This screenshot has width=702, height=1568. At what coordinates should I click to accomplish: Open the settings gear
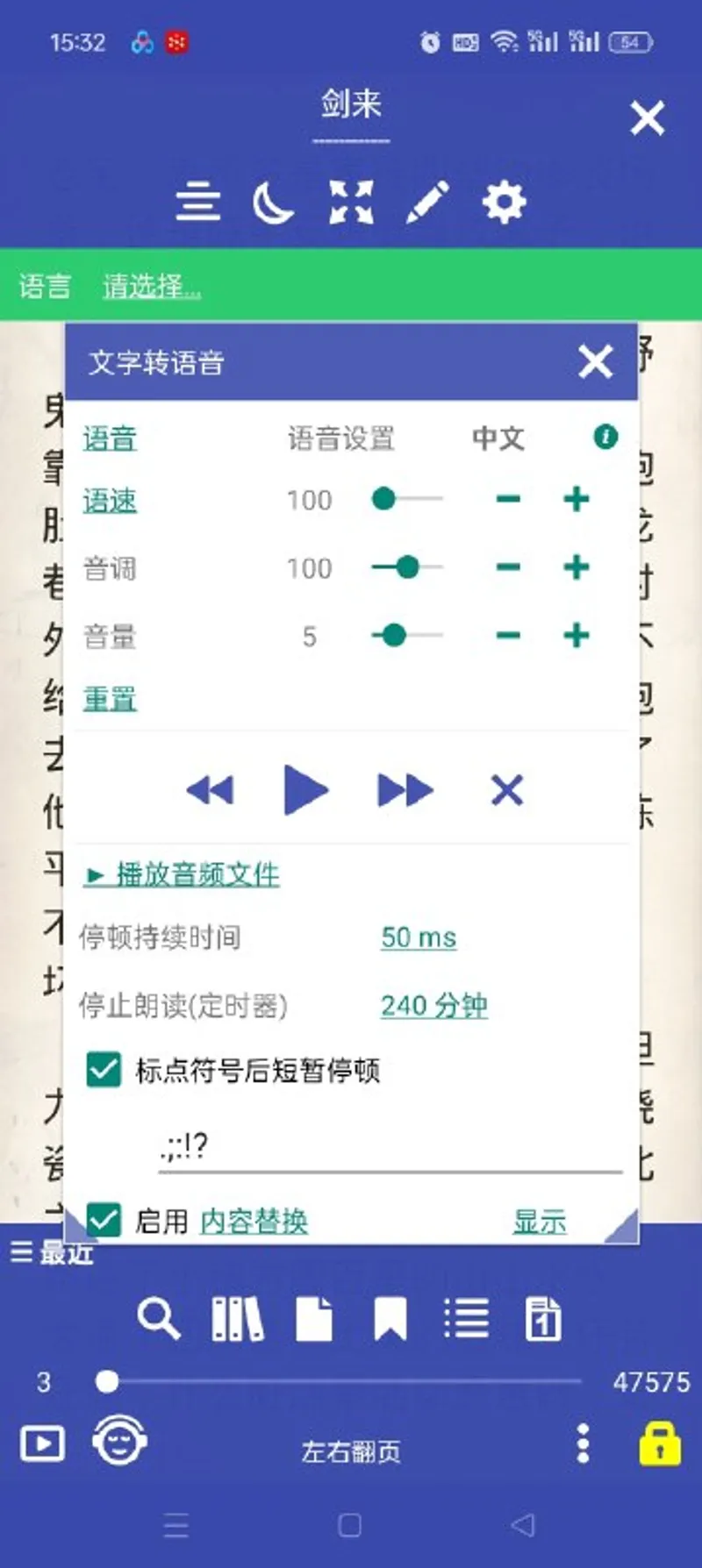(504, 203)
